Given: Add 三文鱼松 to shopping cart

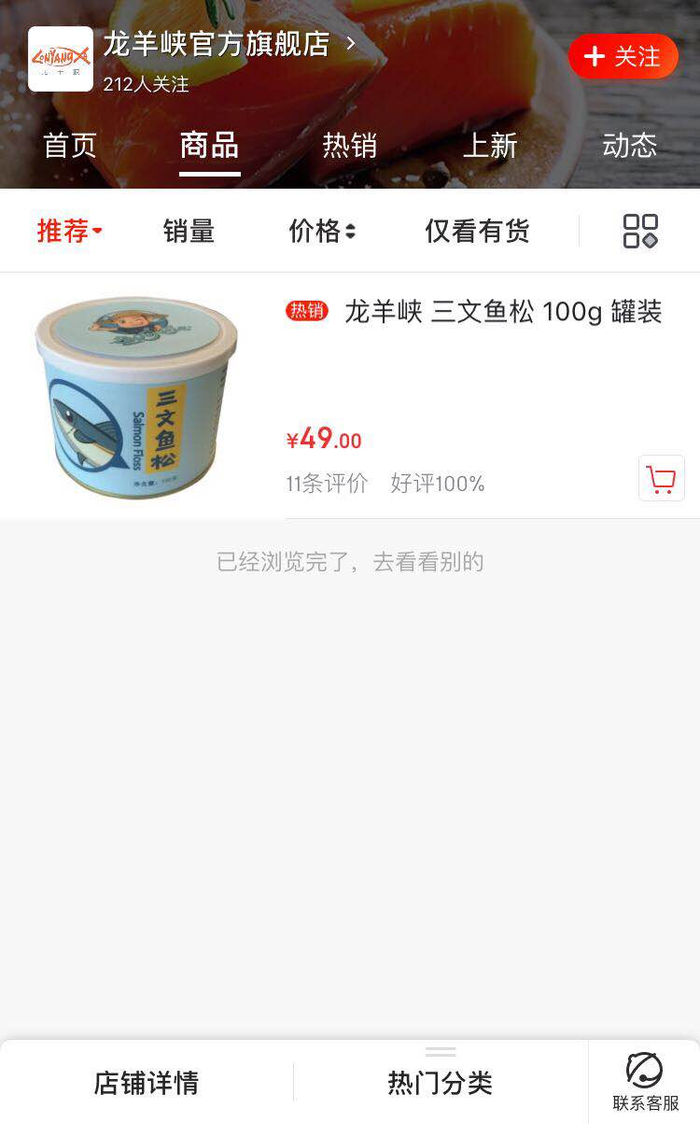Looking at the screenshot, I should [661, 479].
